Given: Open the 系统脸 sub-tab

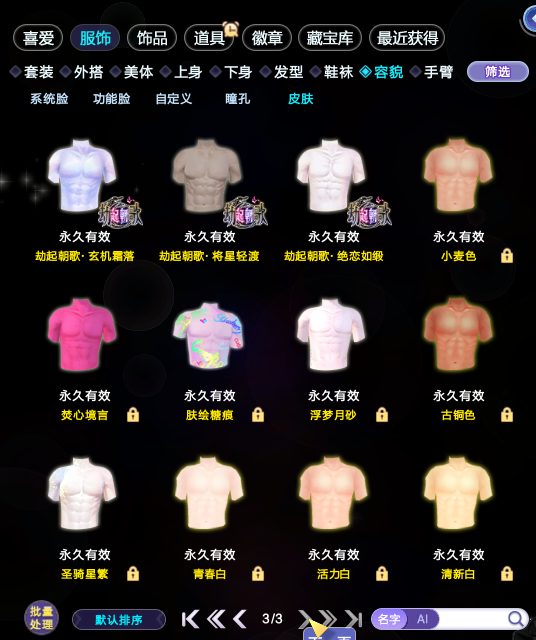Looking at the screenshot, I should pos(49,98).
